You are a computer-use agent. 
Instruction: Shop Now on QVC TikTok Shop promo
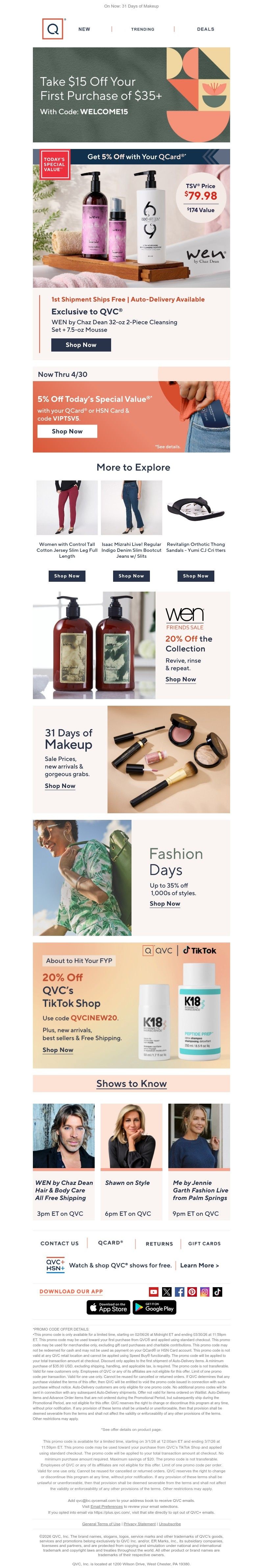58,1049
